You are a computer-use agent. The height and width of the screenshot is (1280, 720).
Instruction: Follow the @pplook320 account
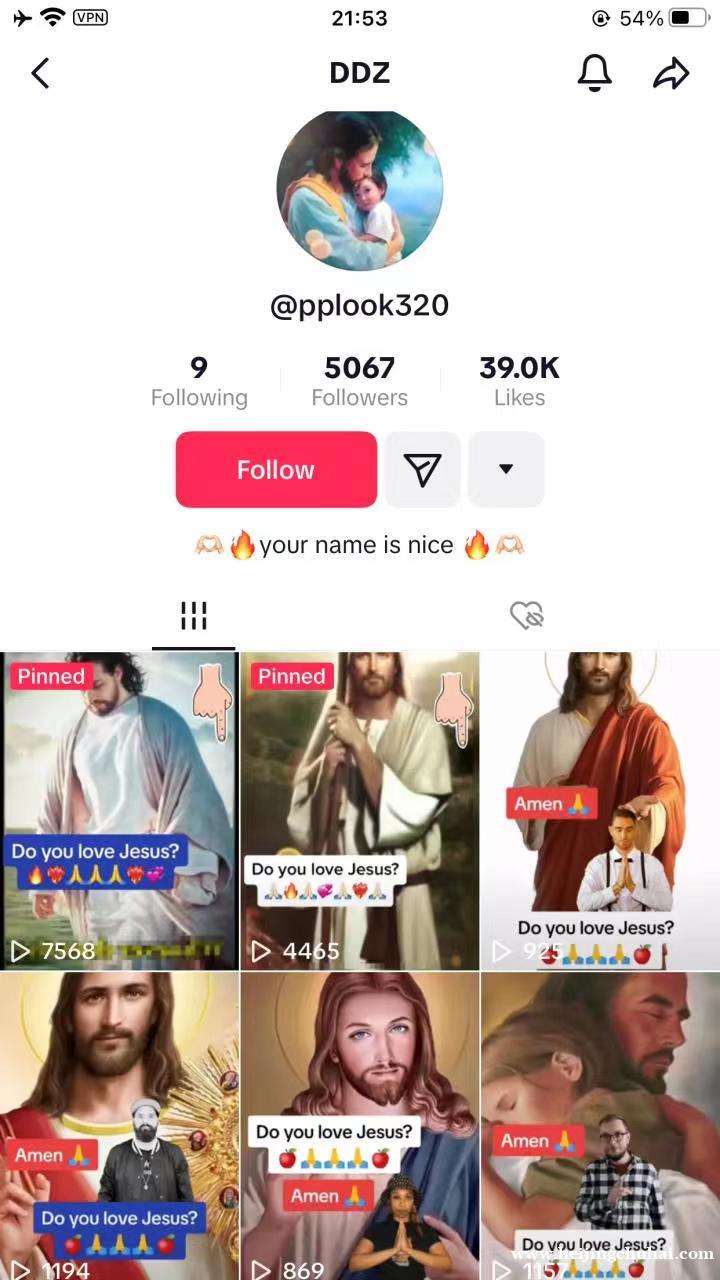(x=276, y=470)
